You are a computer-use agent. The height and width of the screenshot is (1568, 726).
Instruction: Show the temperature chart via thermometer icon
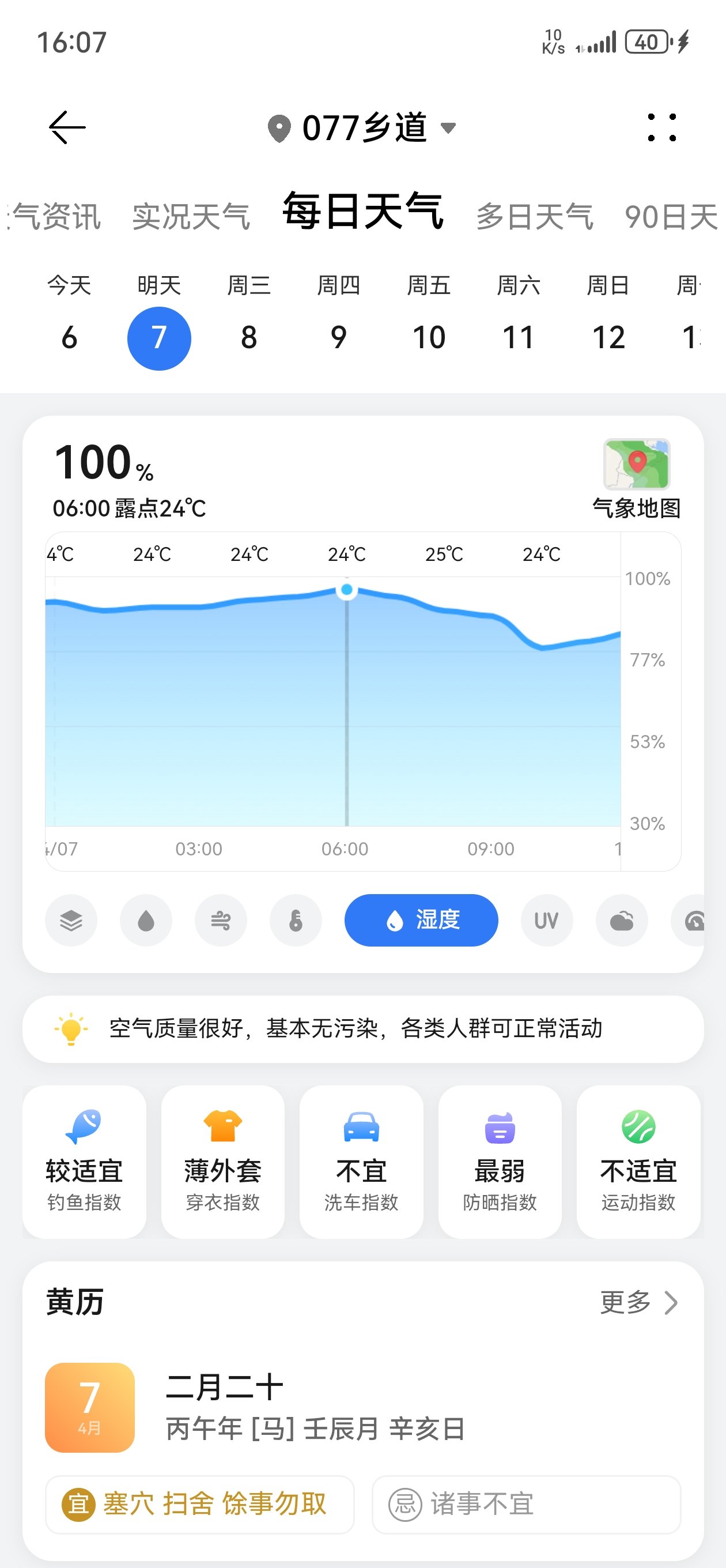pyautogui.click(x=296, y=921)
